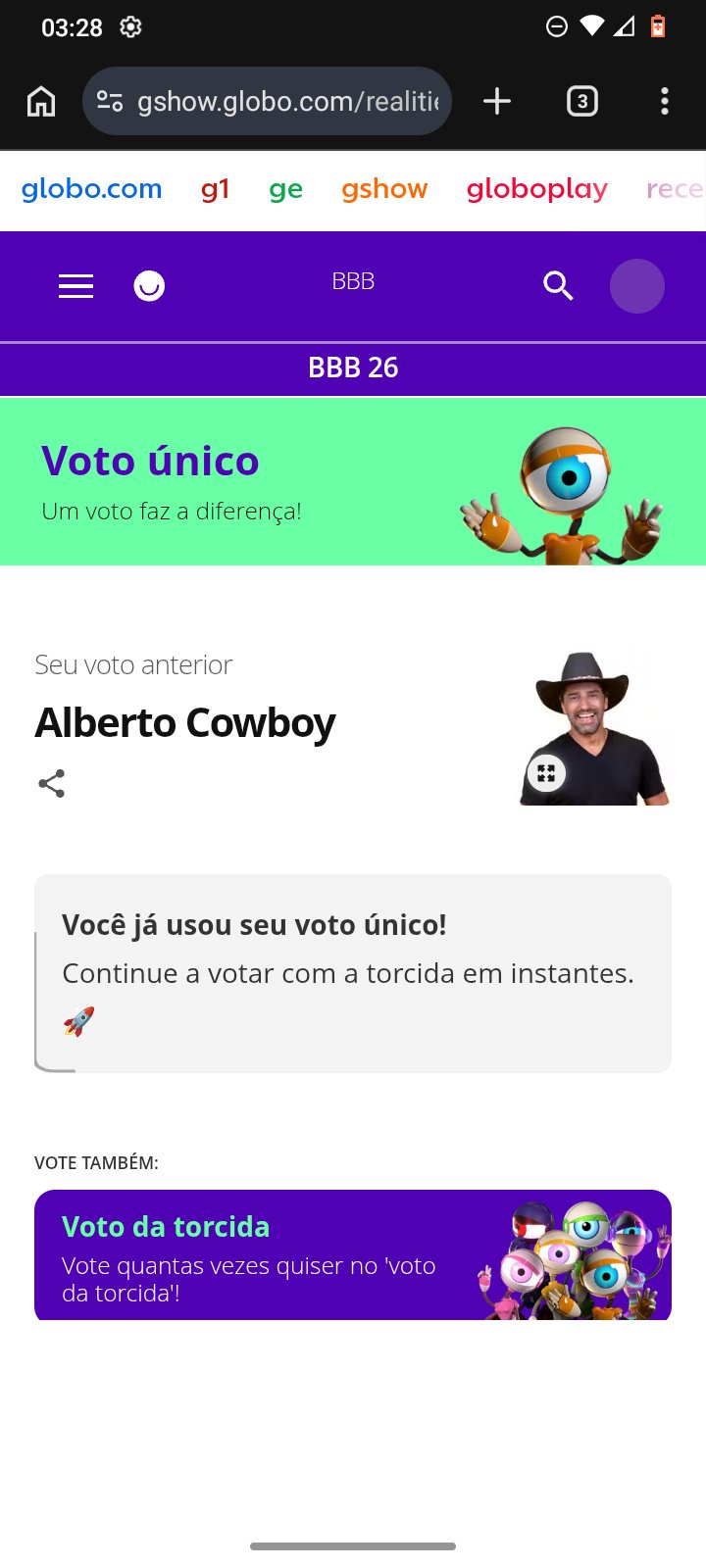Open the user profile avatar
This screenshot has width=706, height=1568.
point(637,286)
